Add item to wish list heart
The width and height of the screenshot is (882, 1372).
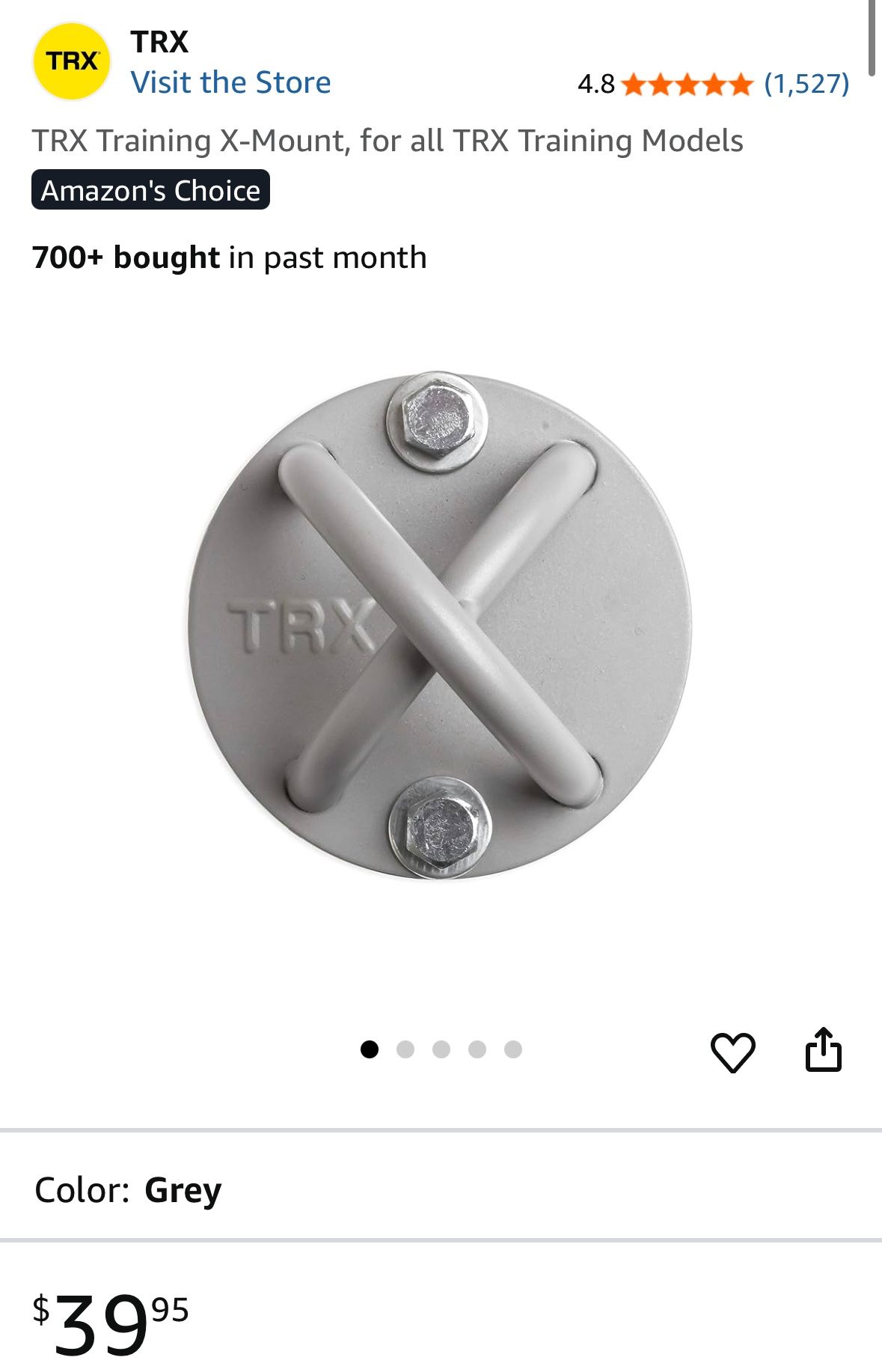732,1052
